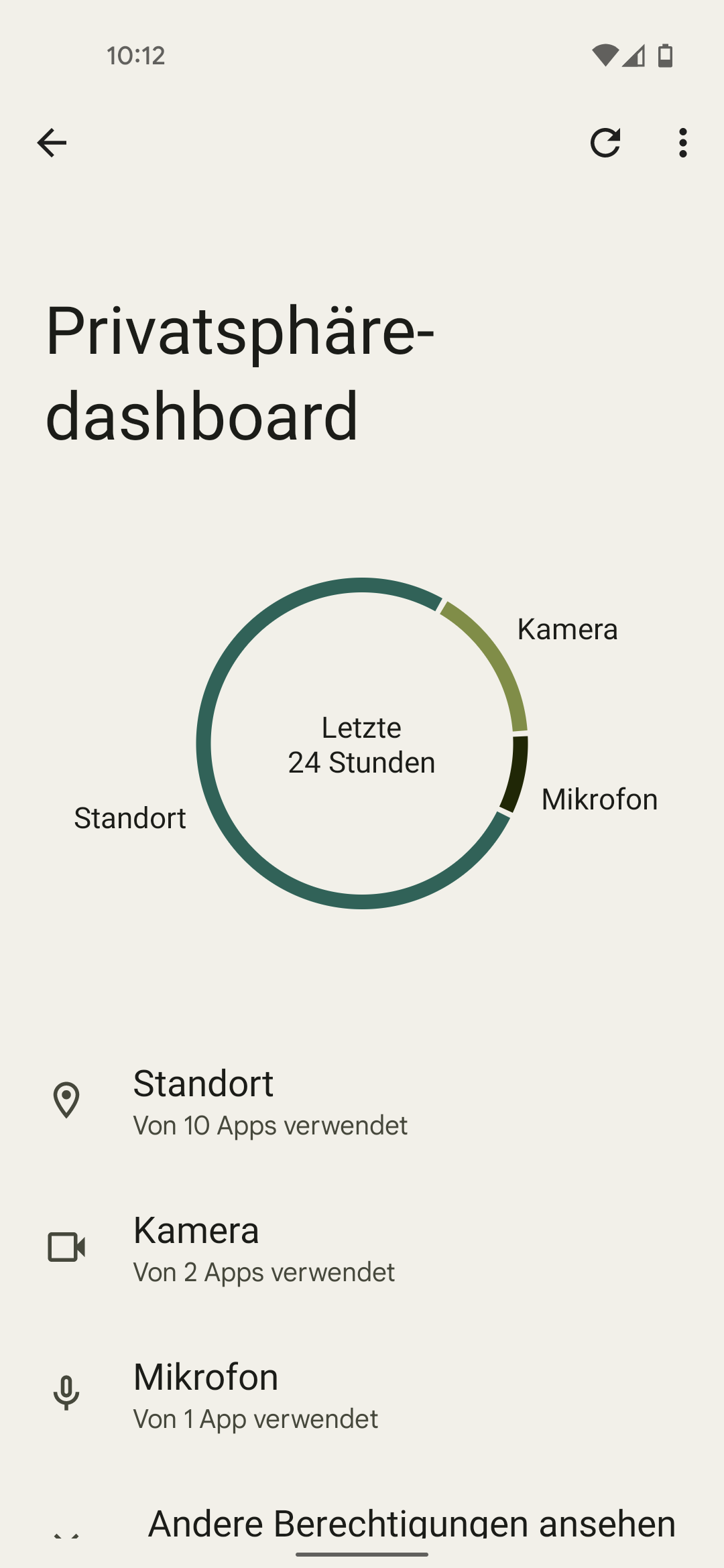This screenshot has width=724, height=1568.
Task: Go back from the Privatsphäredashboard
Action: click(x=52, y=143)
